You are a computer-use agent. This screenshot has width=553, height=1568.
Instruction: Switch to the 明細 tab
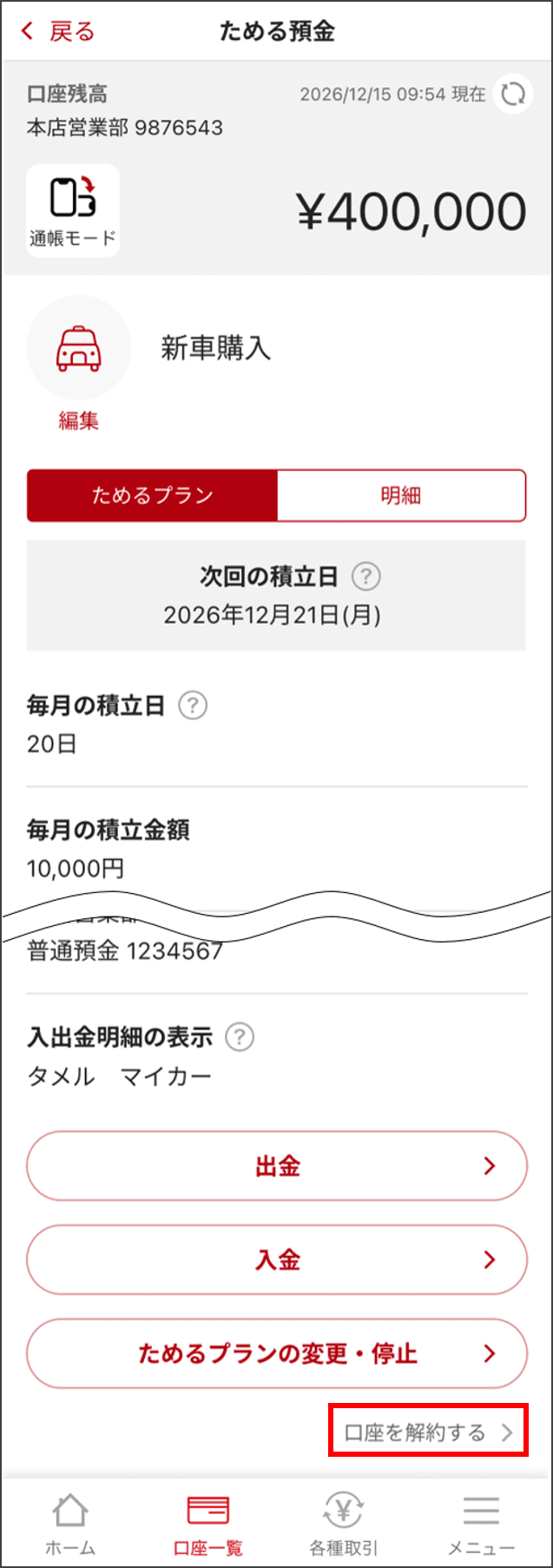401,495
